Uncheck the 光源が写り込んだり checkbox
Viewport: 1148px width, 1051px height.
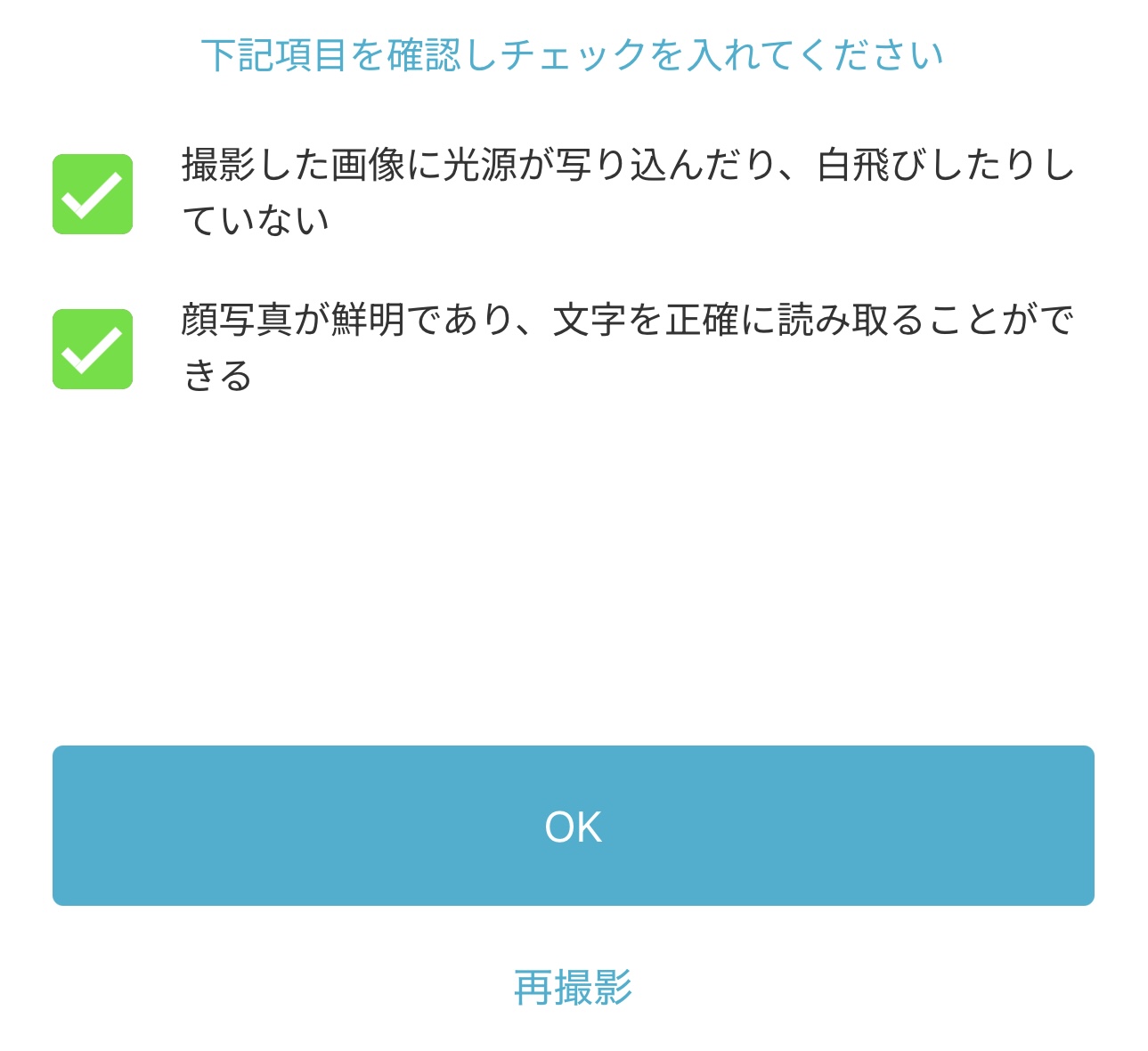point(93,194)
